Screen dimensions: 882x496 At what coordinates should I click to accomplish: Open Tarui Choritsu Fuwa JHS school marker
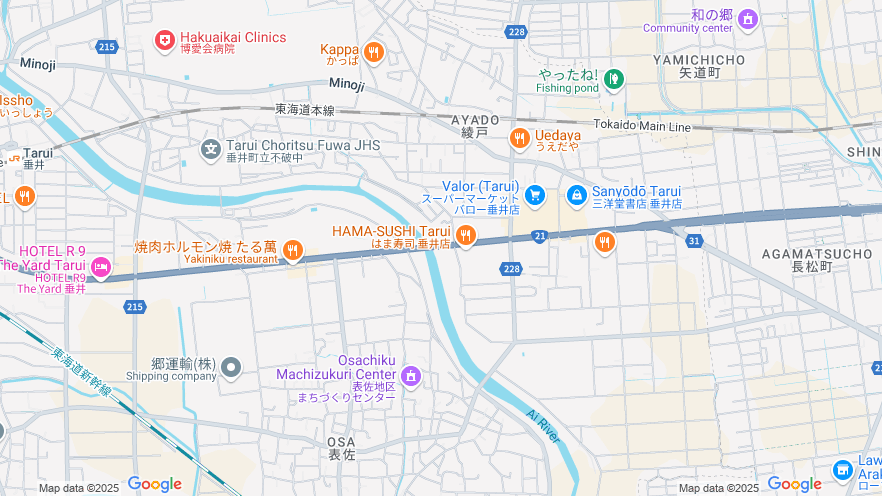pos(211,149)
